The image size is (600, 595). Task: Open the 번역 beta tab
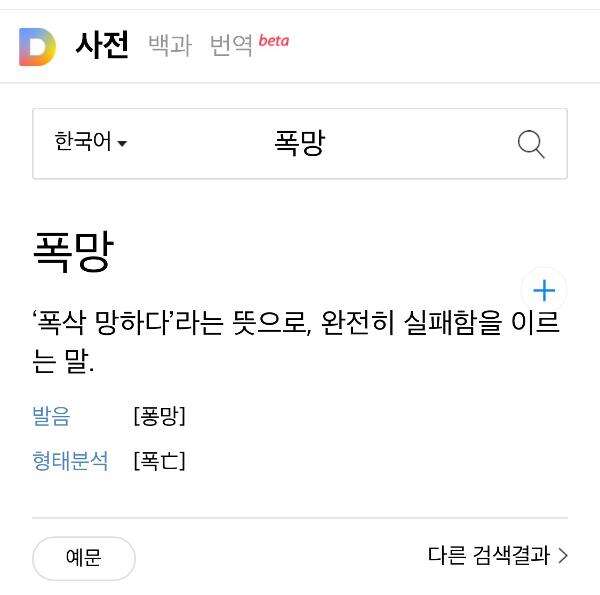click(248, 45)
